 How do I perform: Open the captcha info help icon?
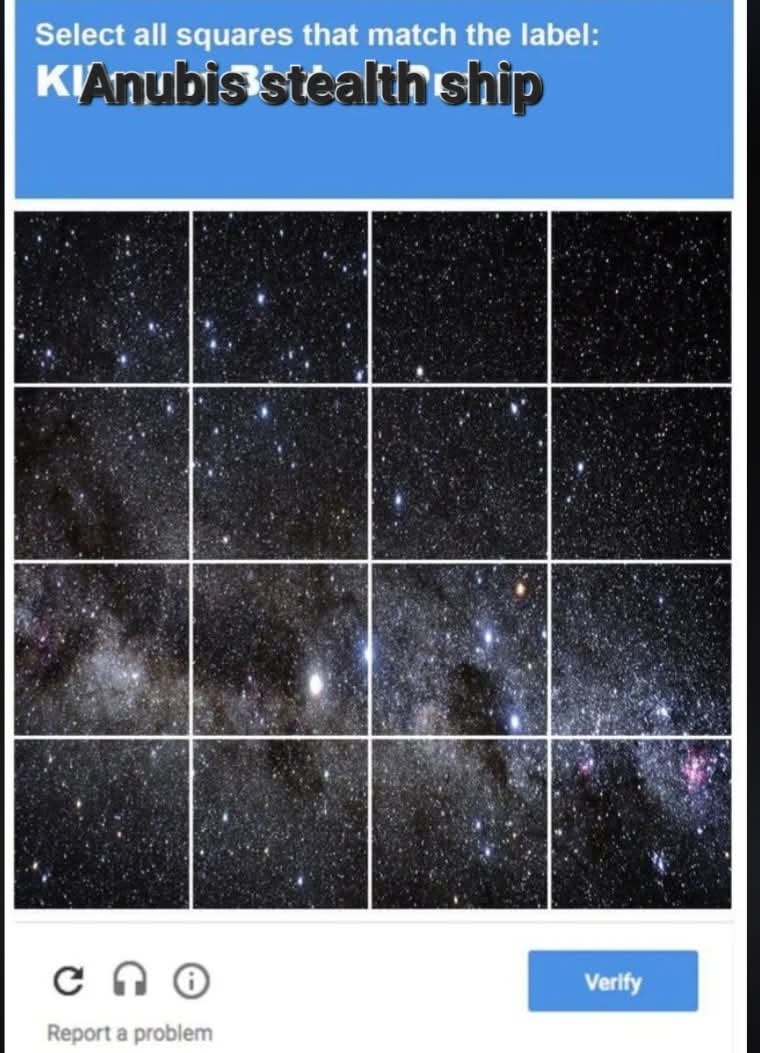190,982
